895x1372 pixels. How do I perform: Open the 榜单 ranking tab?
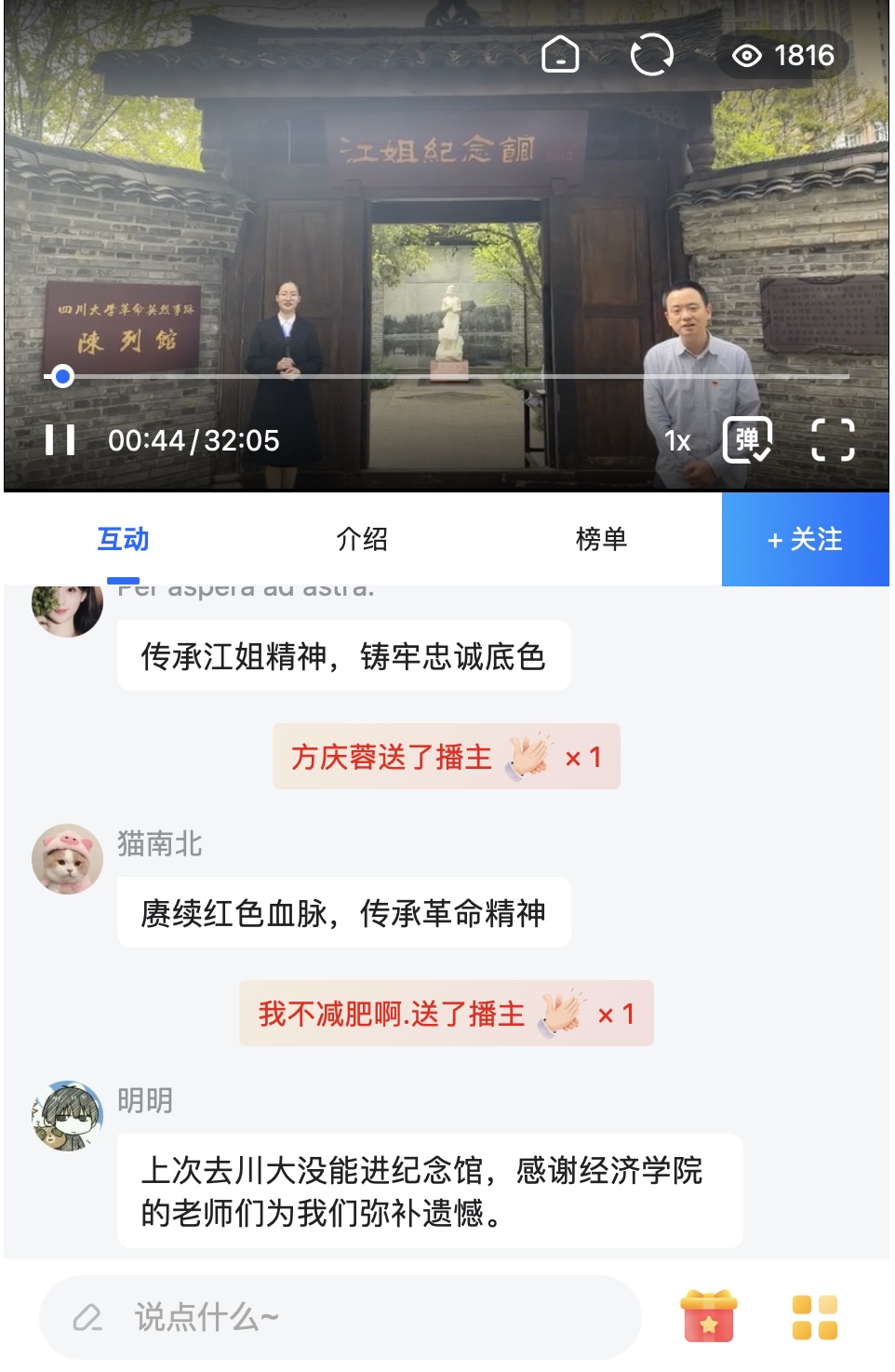point(601,539)
